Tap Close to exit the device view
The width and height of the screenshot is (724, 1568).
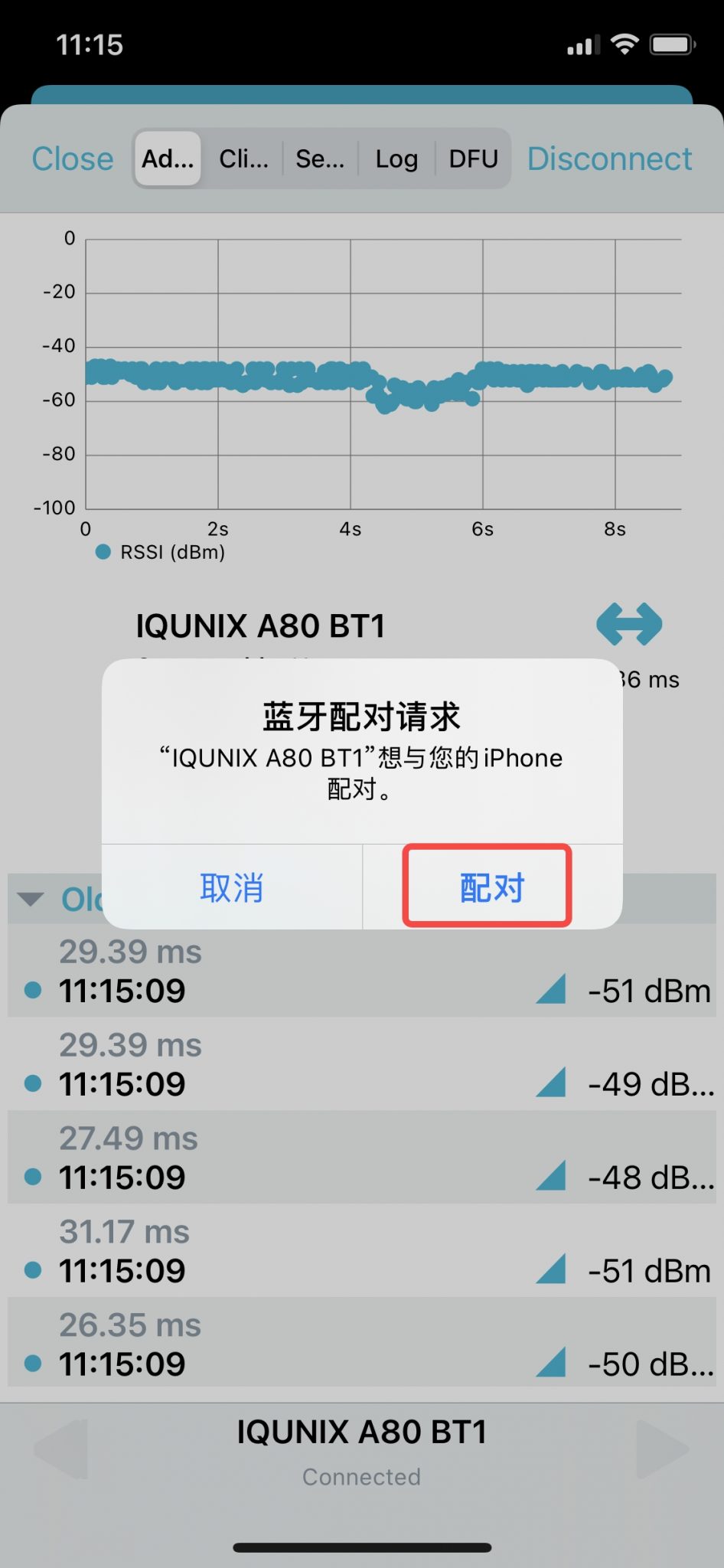[x=72, y=158]
